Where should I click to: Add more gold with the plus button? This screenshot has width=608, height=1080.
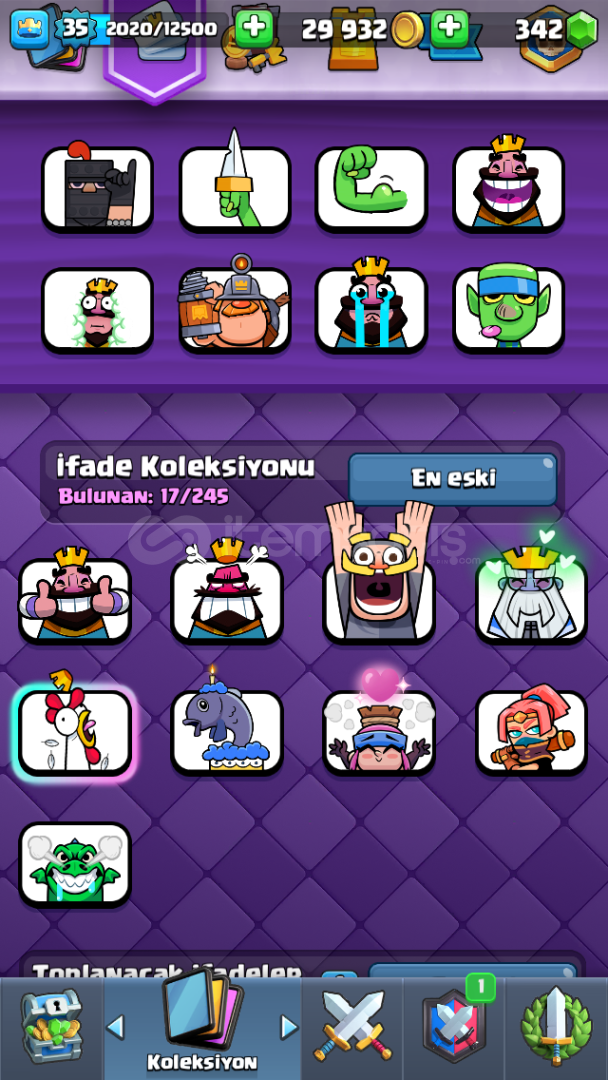(450, 29)
